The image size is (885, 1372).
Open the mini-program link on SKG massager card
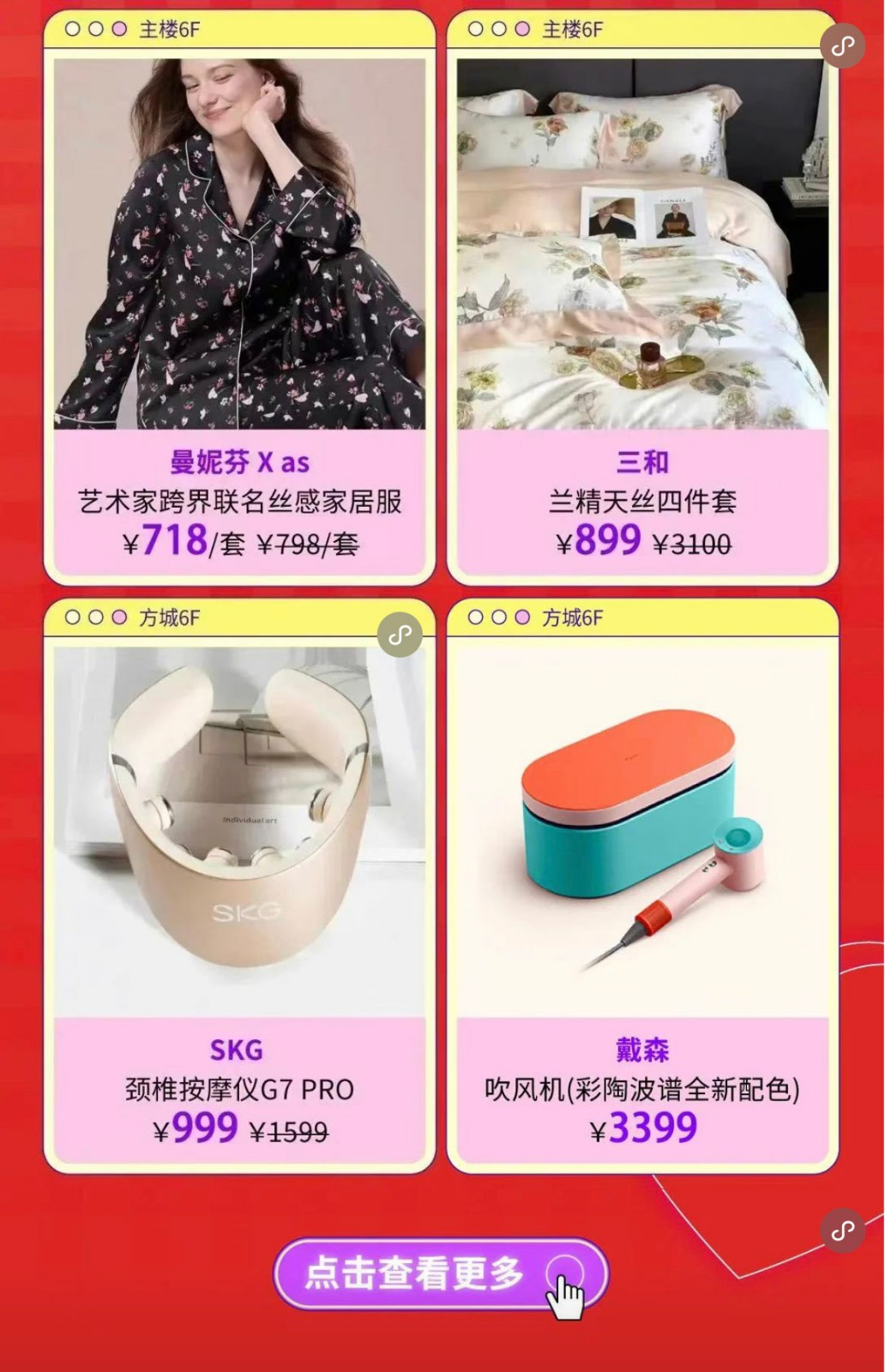(400, 635)
